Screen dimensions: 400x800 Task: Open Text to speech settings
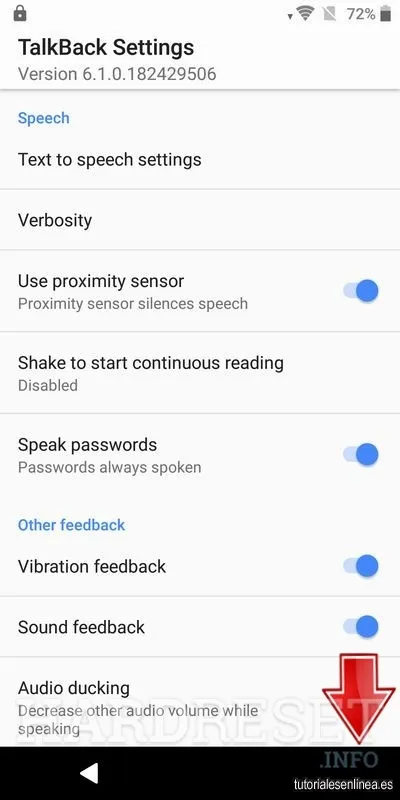[200, 160]
